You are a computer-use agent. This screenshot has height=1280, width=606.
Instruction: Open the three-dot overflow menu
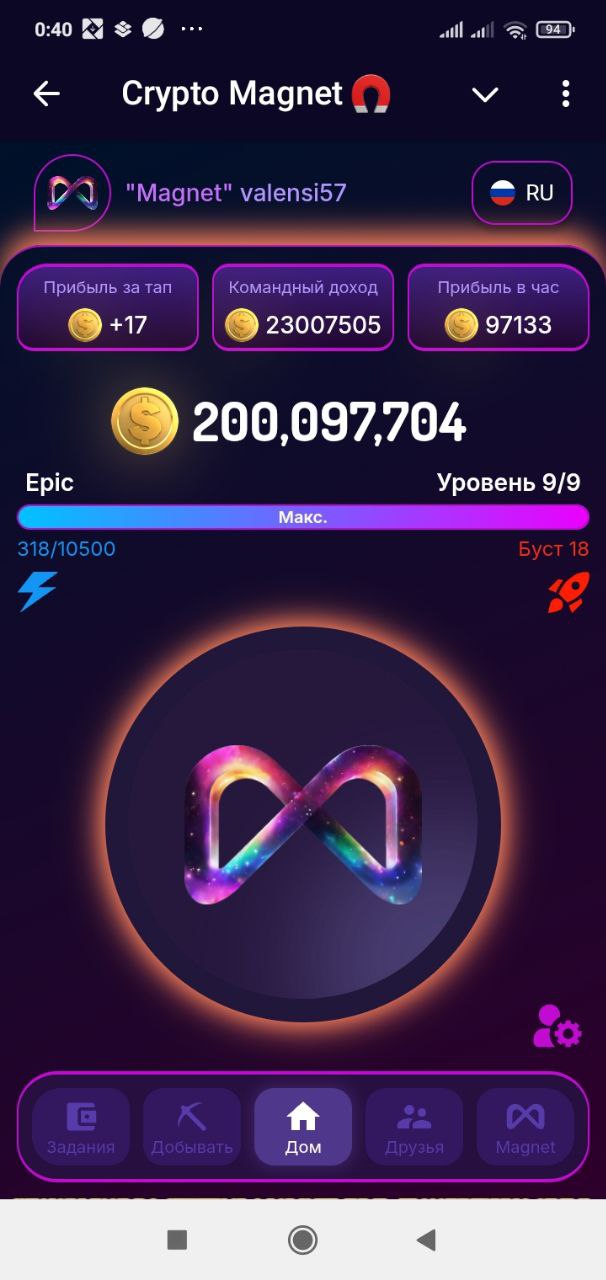coord(565,95)
